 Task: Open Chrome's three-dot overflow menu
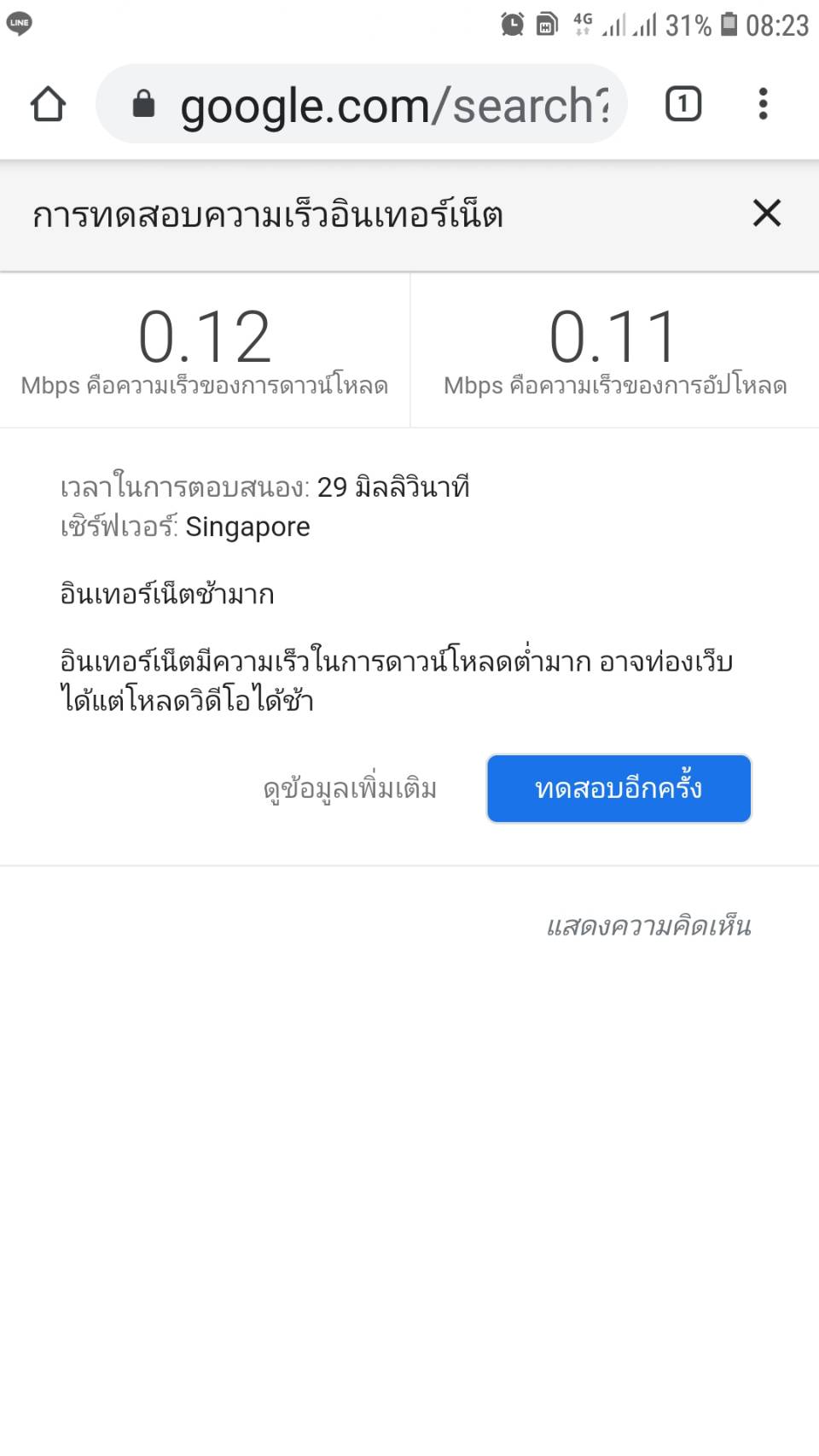[x=763, y=104]
